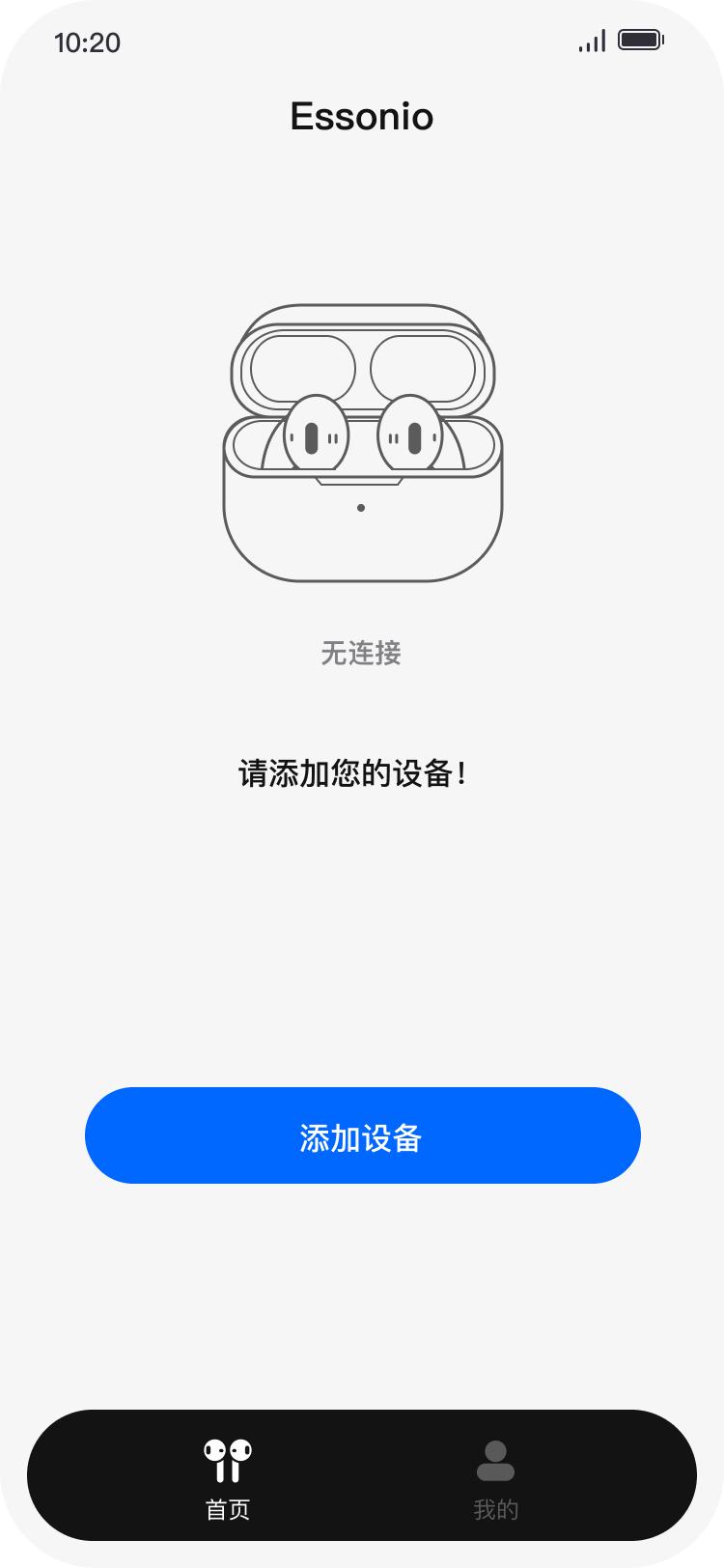The width and height of the screenshot is (724, 1568).
Task: Tap the pairing indicator dot on the case
Action: coord(362,505)
